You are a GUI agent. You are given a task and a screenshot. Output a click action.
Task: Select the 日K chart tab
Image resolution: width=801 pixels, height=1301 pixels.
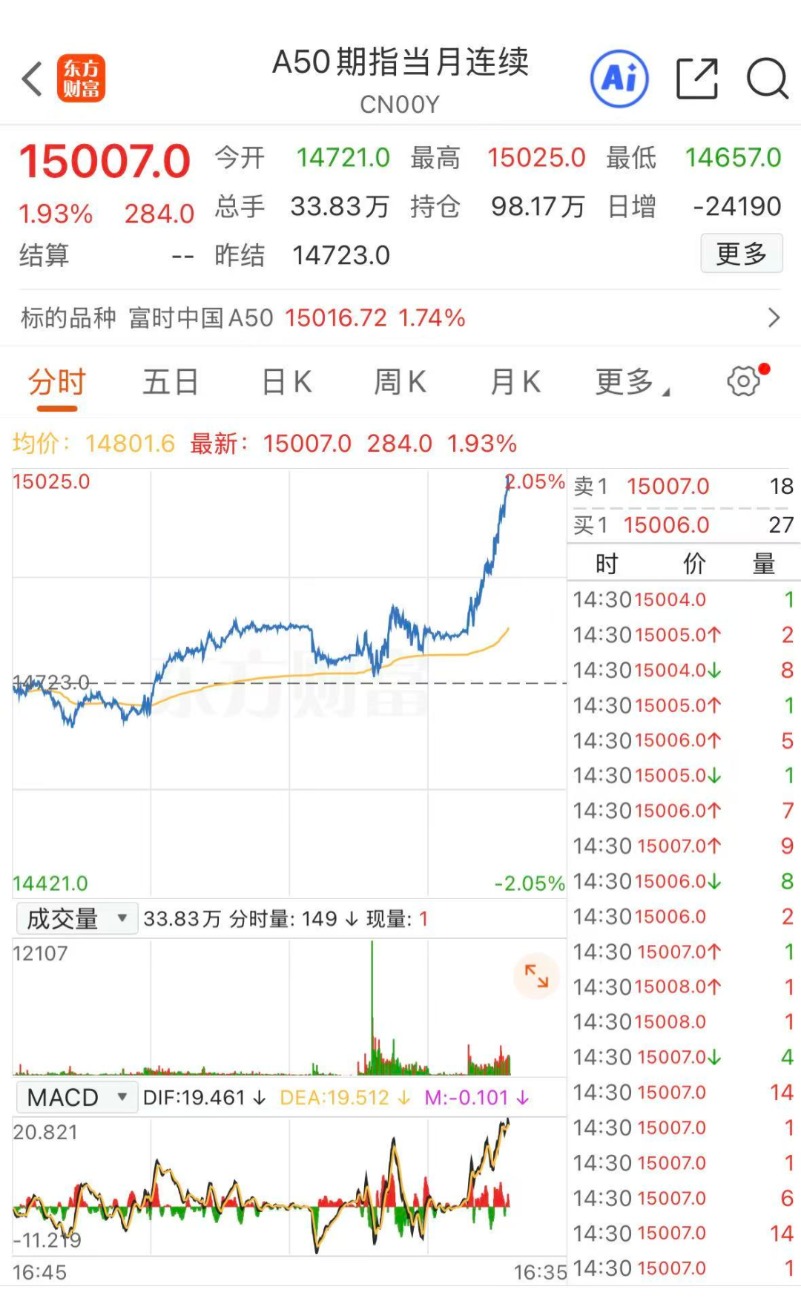click(287, 382)
